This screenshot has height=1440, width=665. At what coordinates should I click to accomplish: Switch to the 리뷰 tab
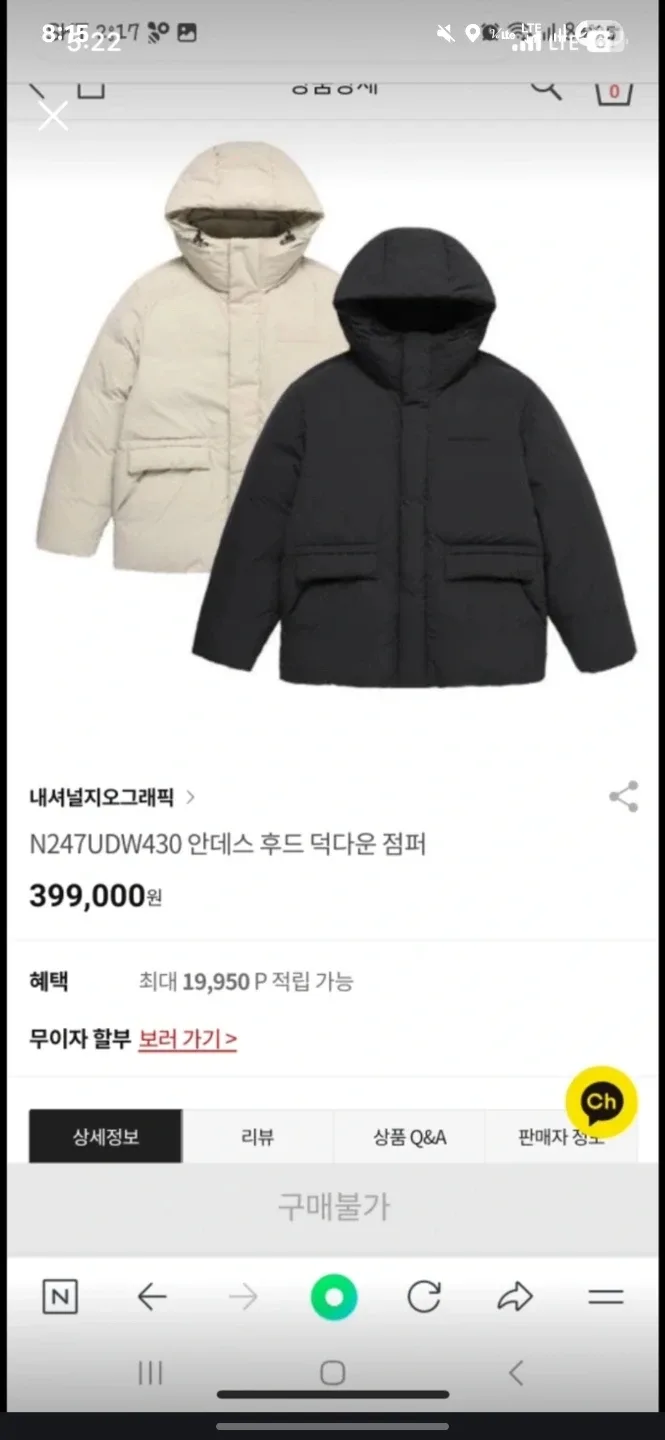(257, 1137)
